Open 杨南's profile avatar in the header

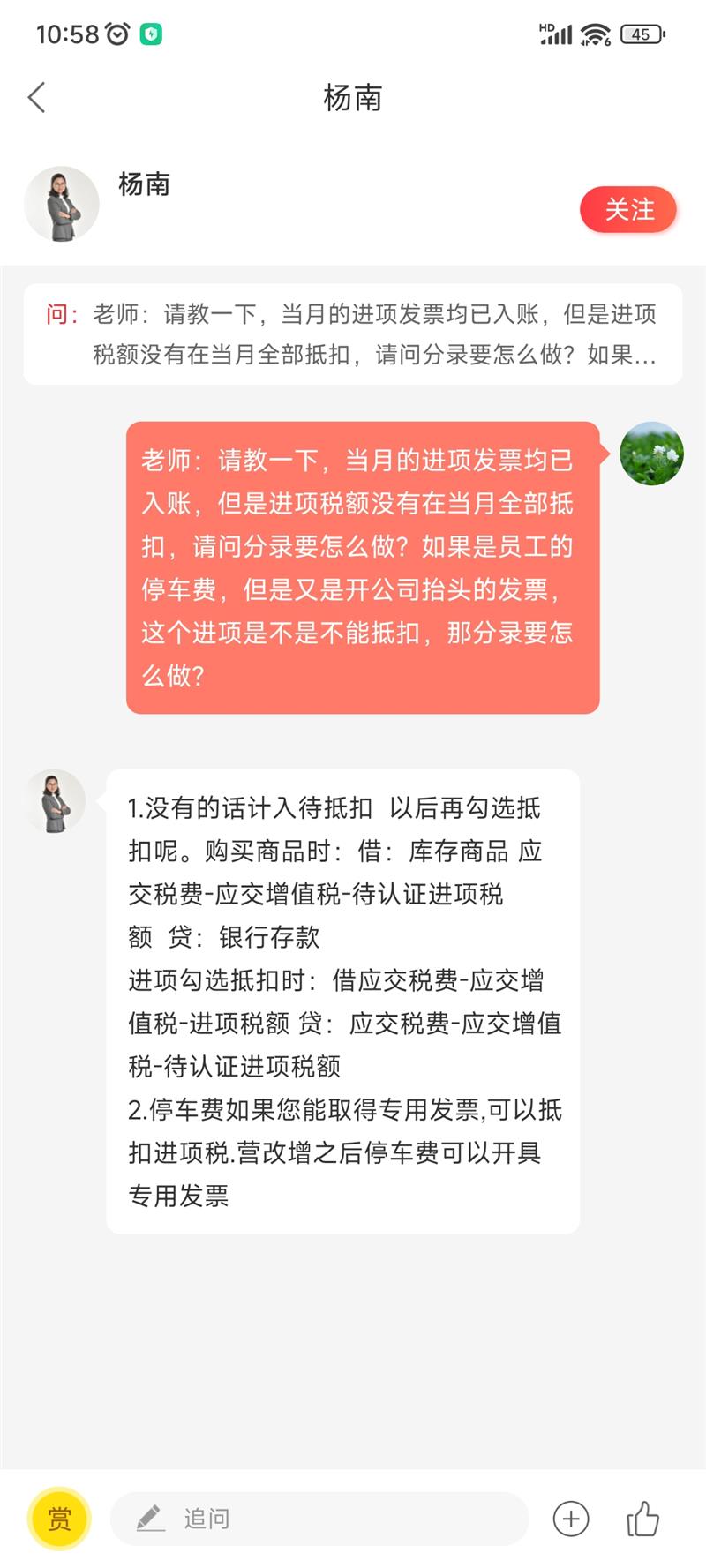point(62,204)
